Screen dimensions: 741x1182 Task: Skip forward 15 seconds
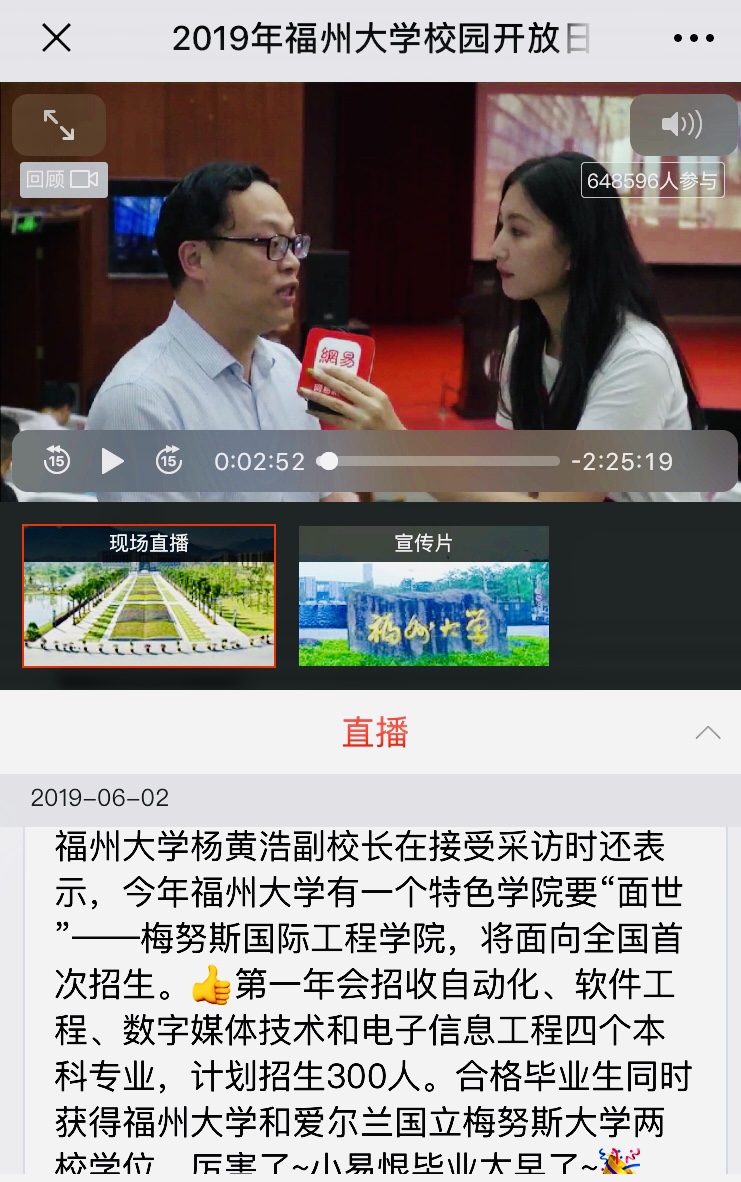tap(169, 461)
